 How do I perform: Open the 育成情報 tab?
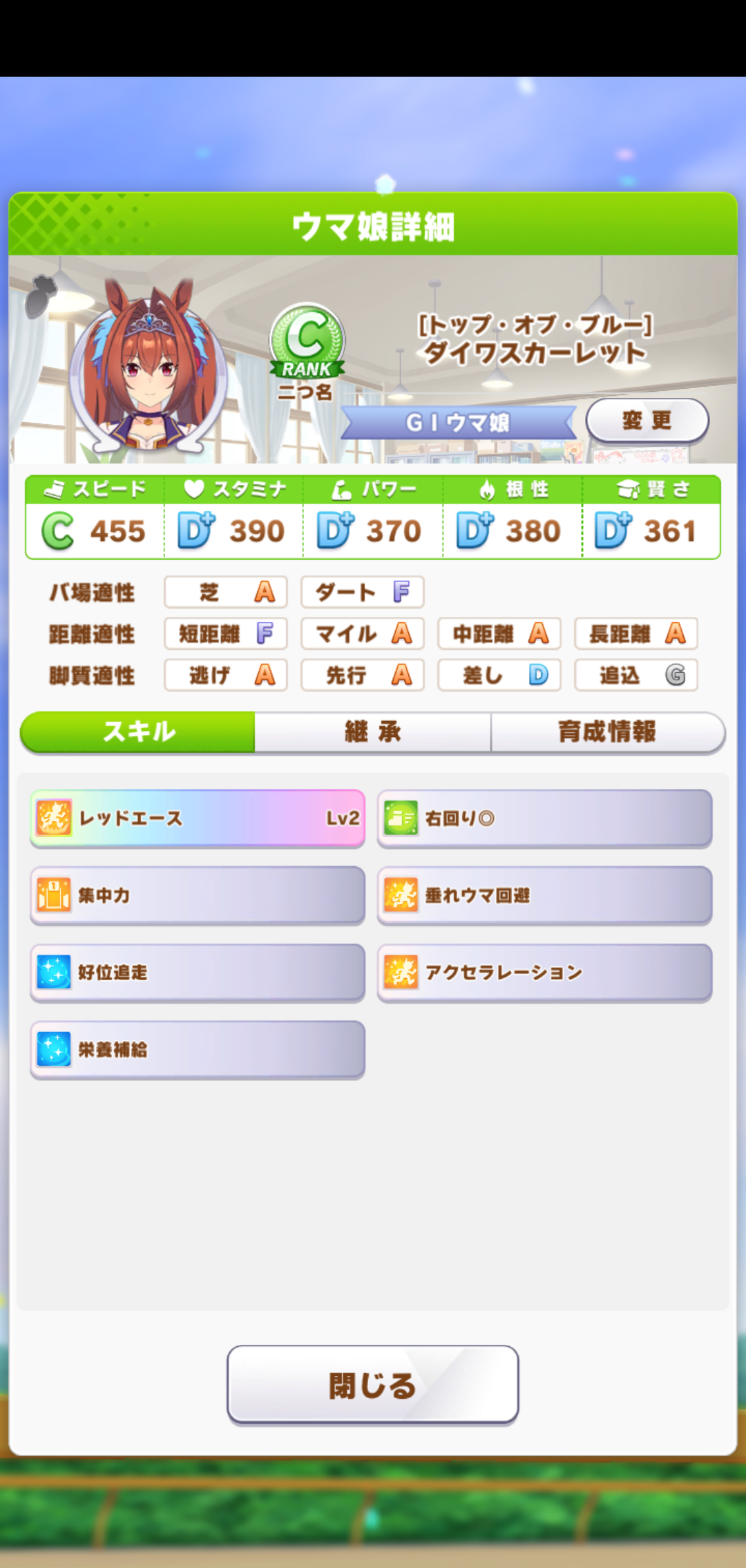click(x=607, y=732)
